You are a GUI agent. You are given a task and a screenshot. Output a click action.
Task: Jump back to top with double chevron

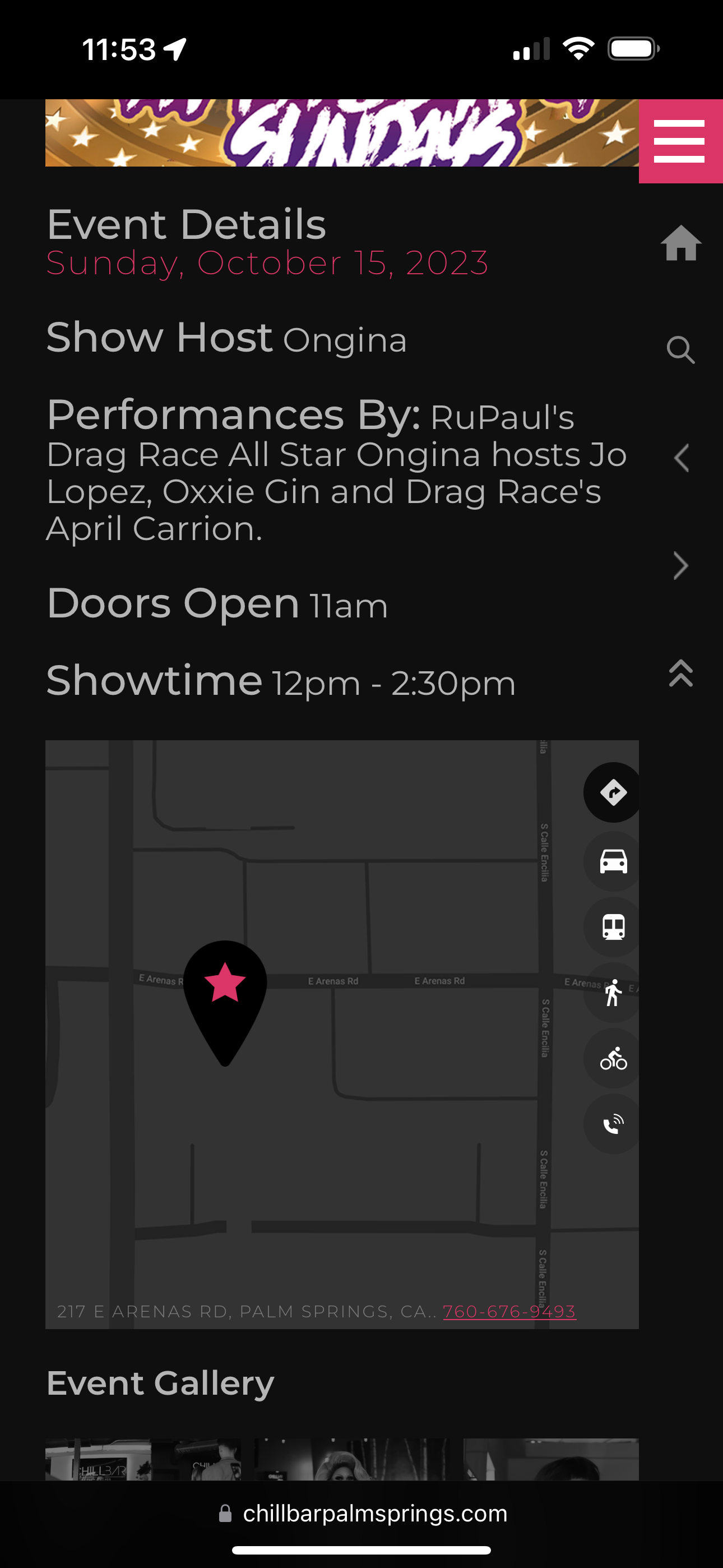click(680, 673)
